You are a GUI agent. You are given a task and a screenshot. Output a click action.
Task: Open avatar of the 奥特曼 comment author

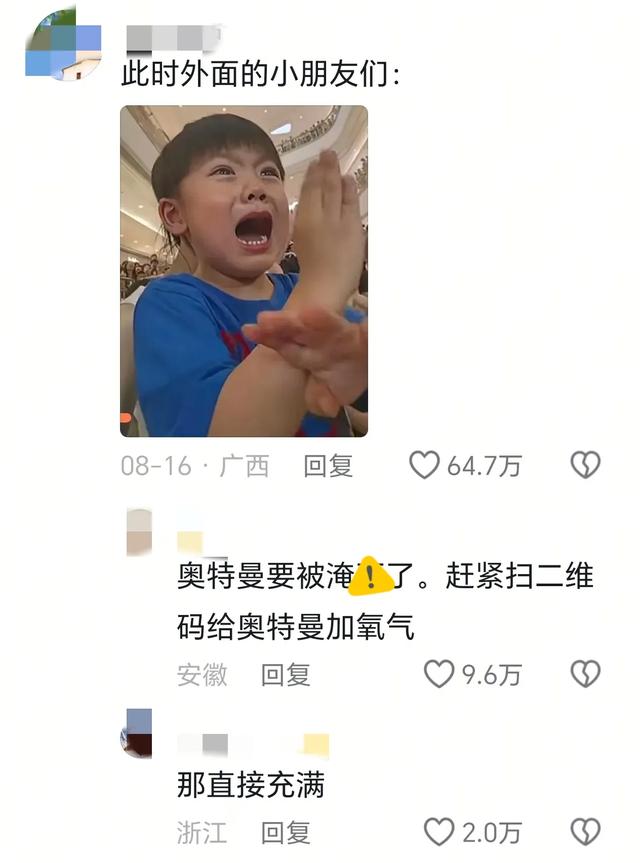coord(139,532)
